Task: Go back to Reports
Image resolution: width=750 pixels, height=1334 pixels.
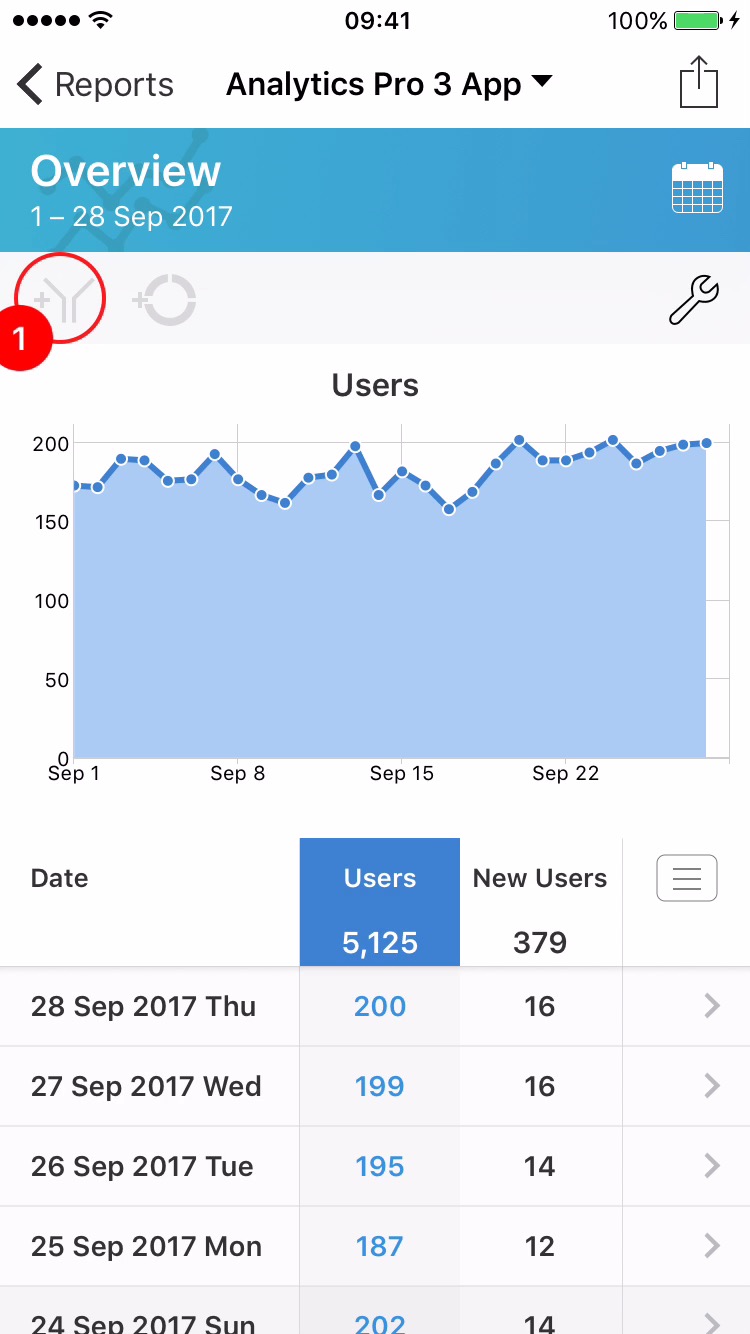Action: point(95,85)
